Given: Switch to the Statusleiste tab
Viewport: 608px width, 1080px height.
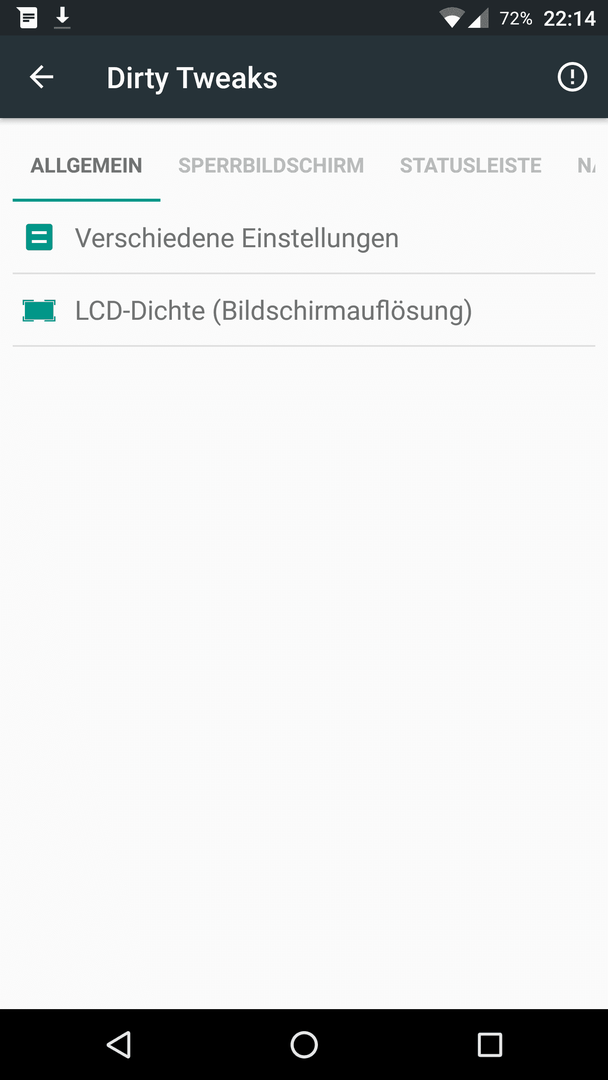Looking at the screenshot, I should point(470,166).
